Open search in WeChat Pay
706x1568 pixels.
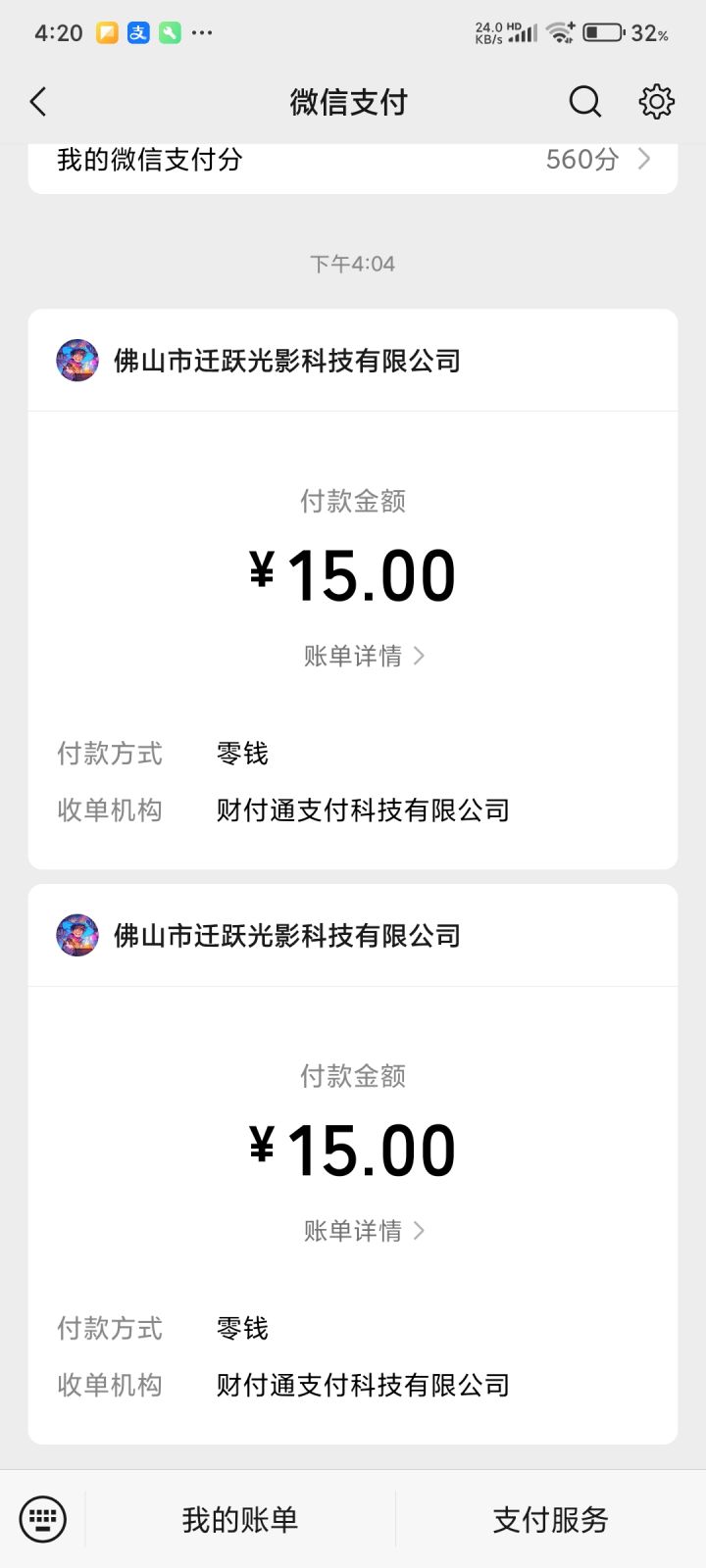pyautogui.click(x=584, y=102)
